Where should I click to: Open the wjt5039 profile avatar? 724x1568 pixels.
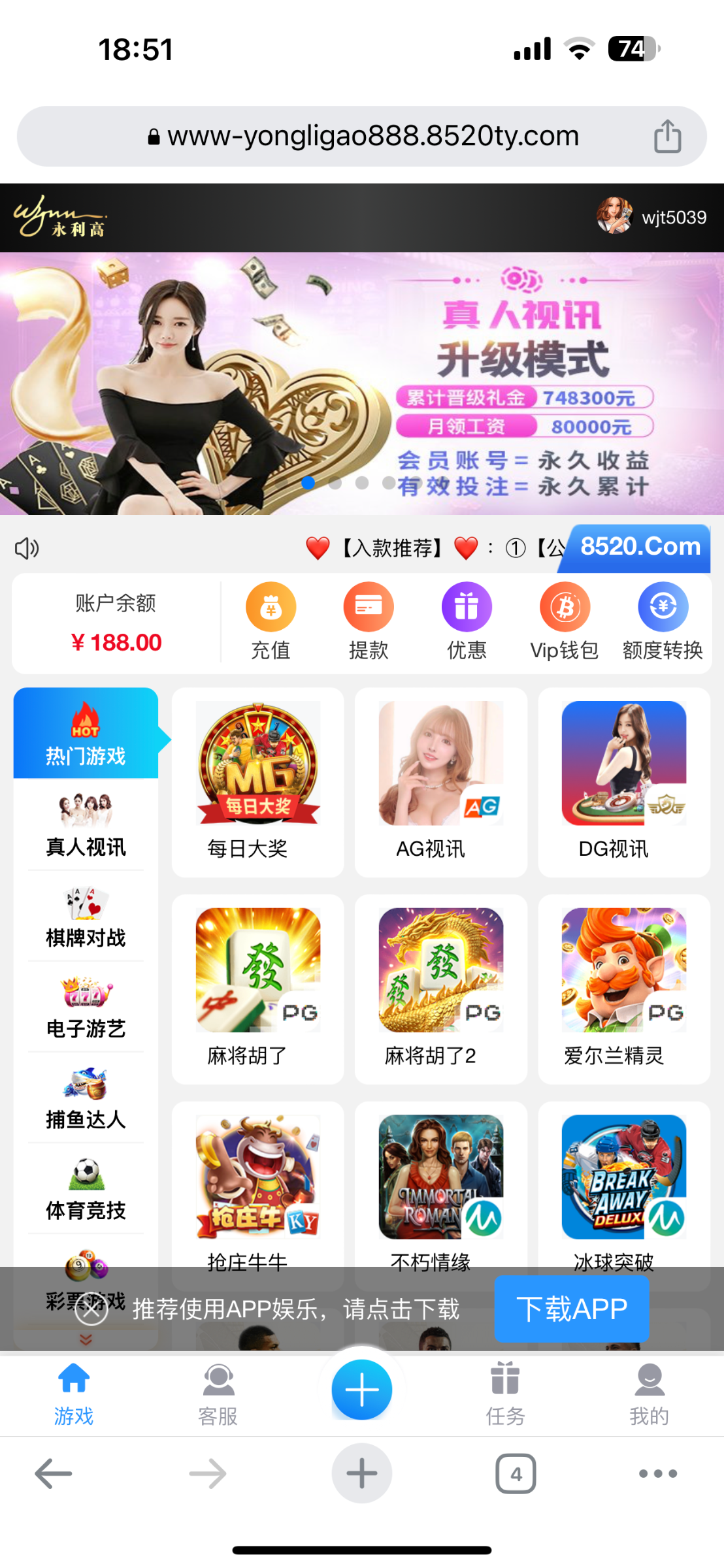(614, 216)
